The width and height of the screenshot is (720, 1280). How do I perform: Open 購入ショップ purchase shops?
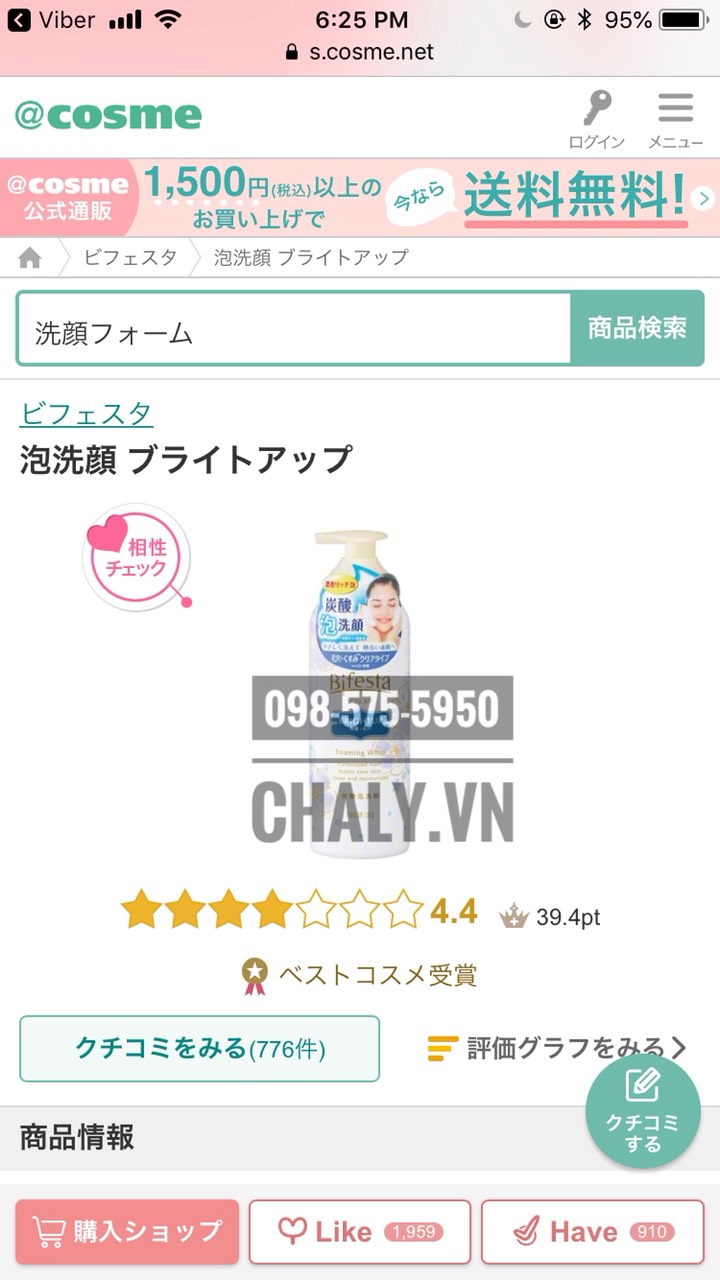click(x=127, y=1232)
